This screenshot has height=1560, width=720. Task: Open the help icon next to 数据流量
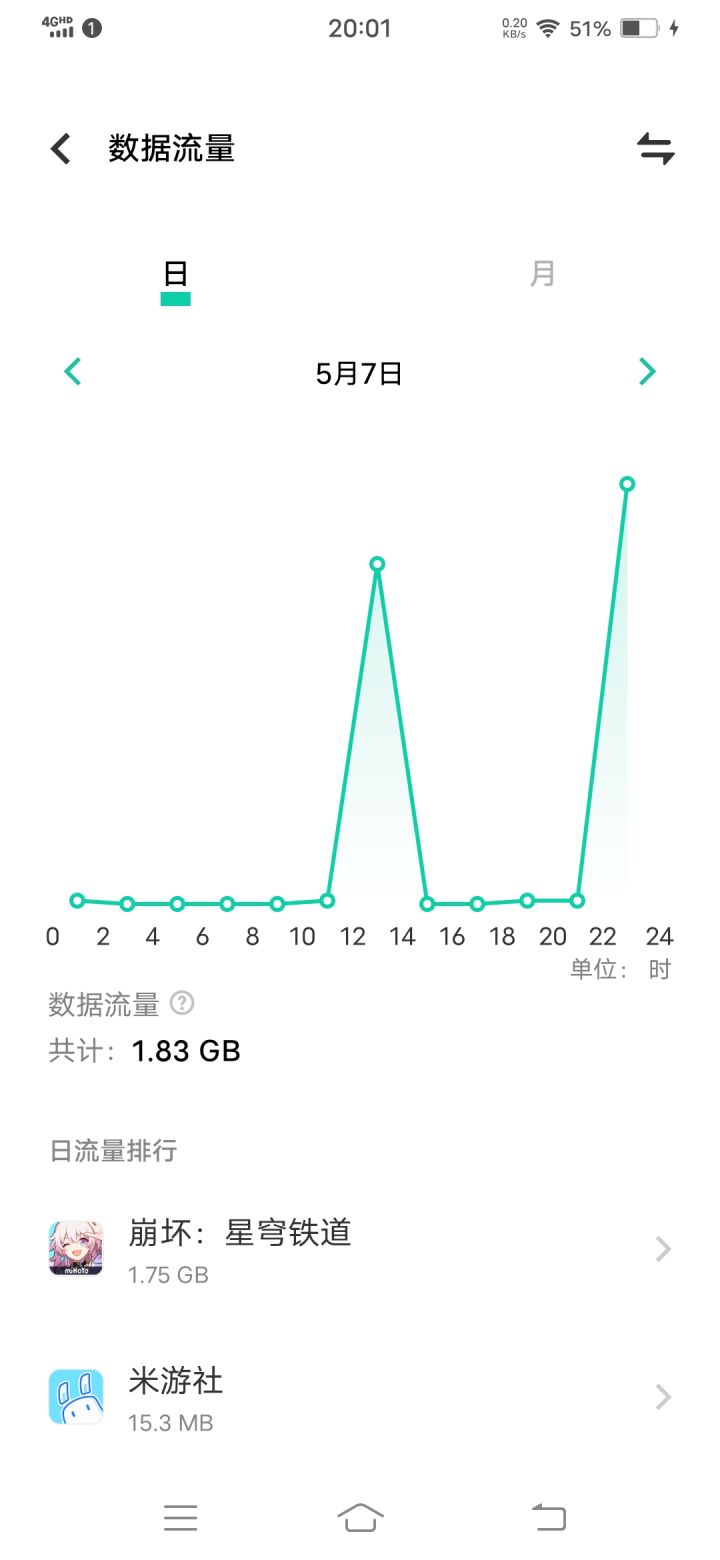182,1002
